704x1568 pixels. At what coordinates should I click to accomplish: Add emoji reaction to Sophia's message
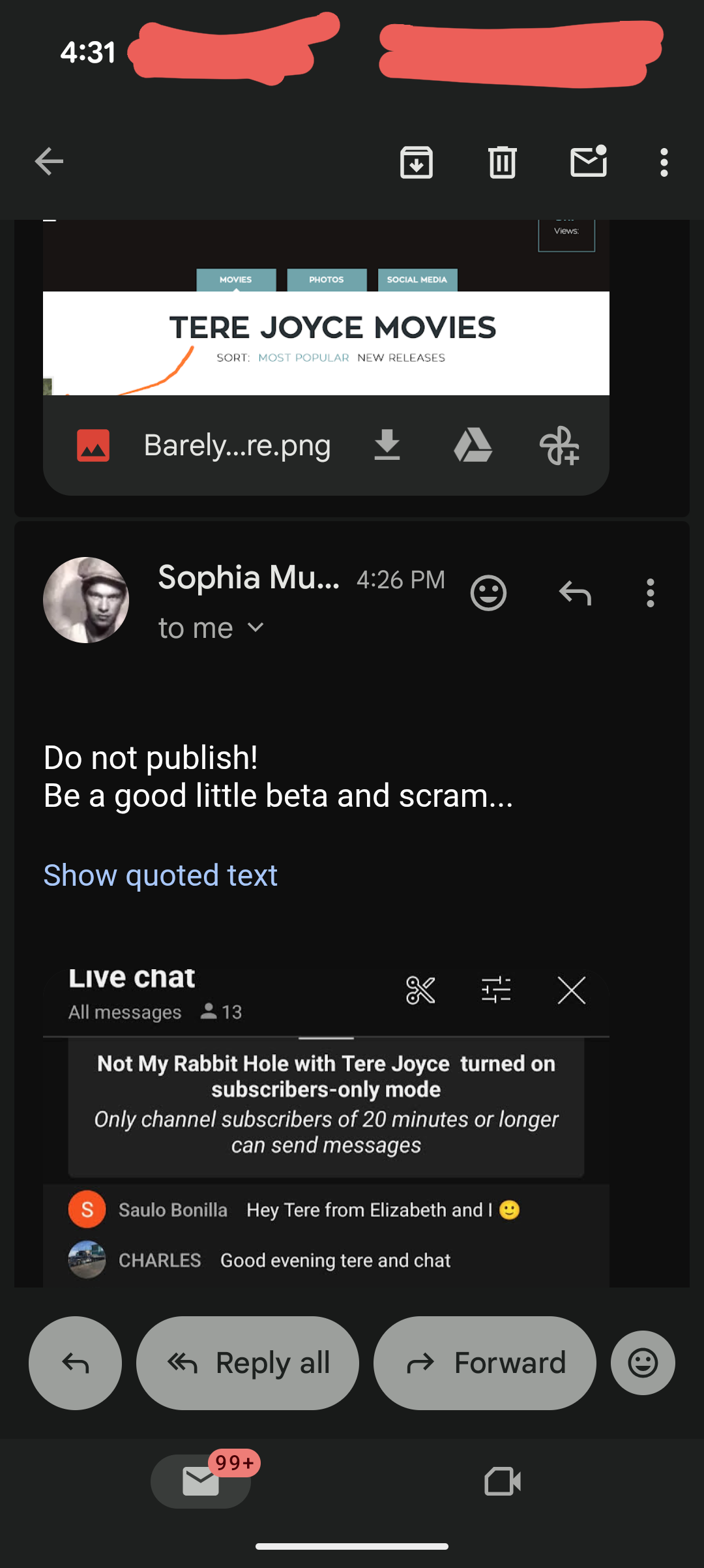pyautogui.click(x=488, y=593)
